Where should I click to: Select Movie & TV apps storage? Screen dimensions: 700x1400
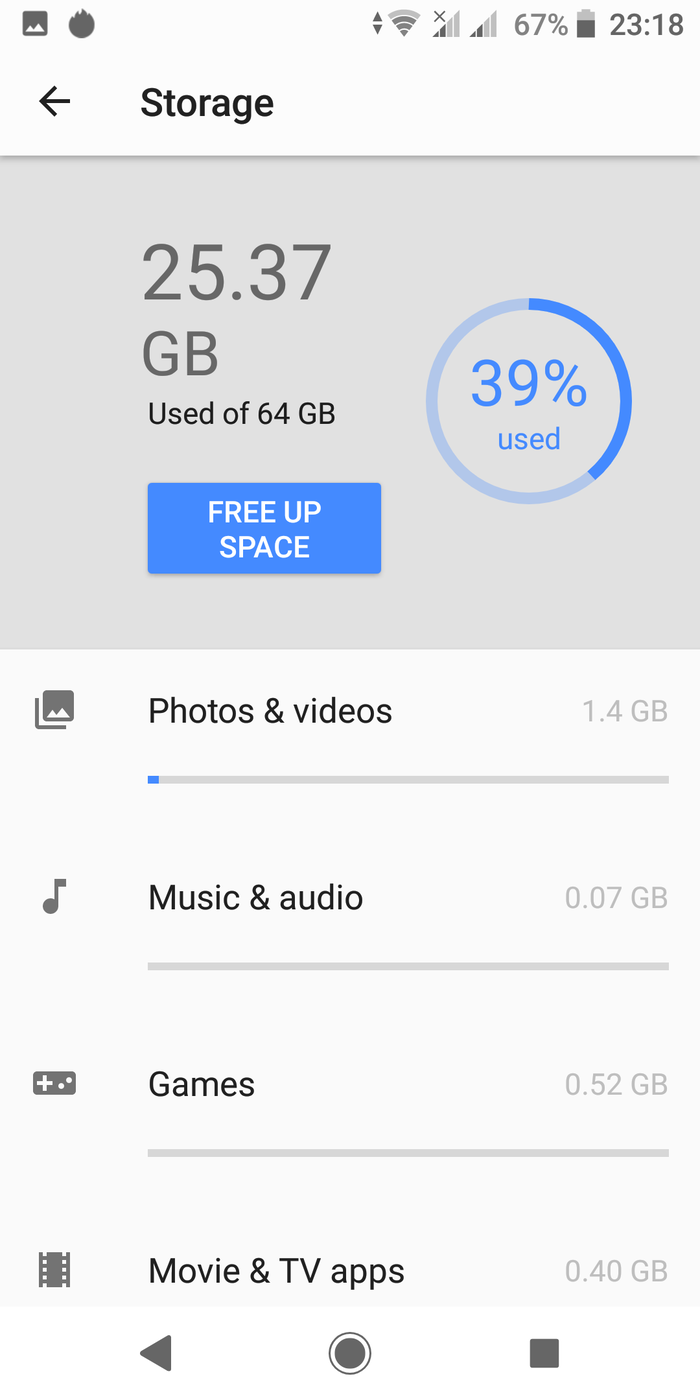(350, 1271)
